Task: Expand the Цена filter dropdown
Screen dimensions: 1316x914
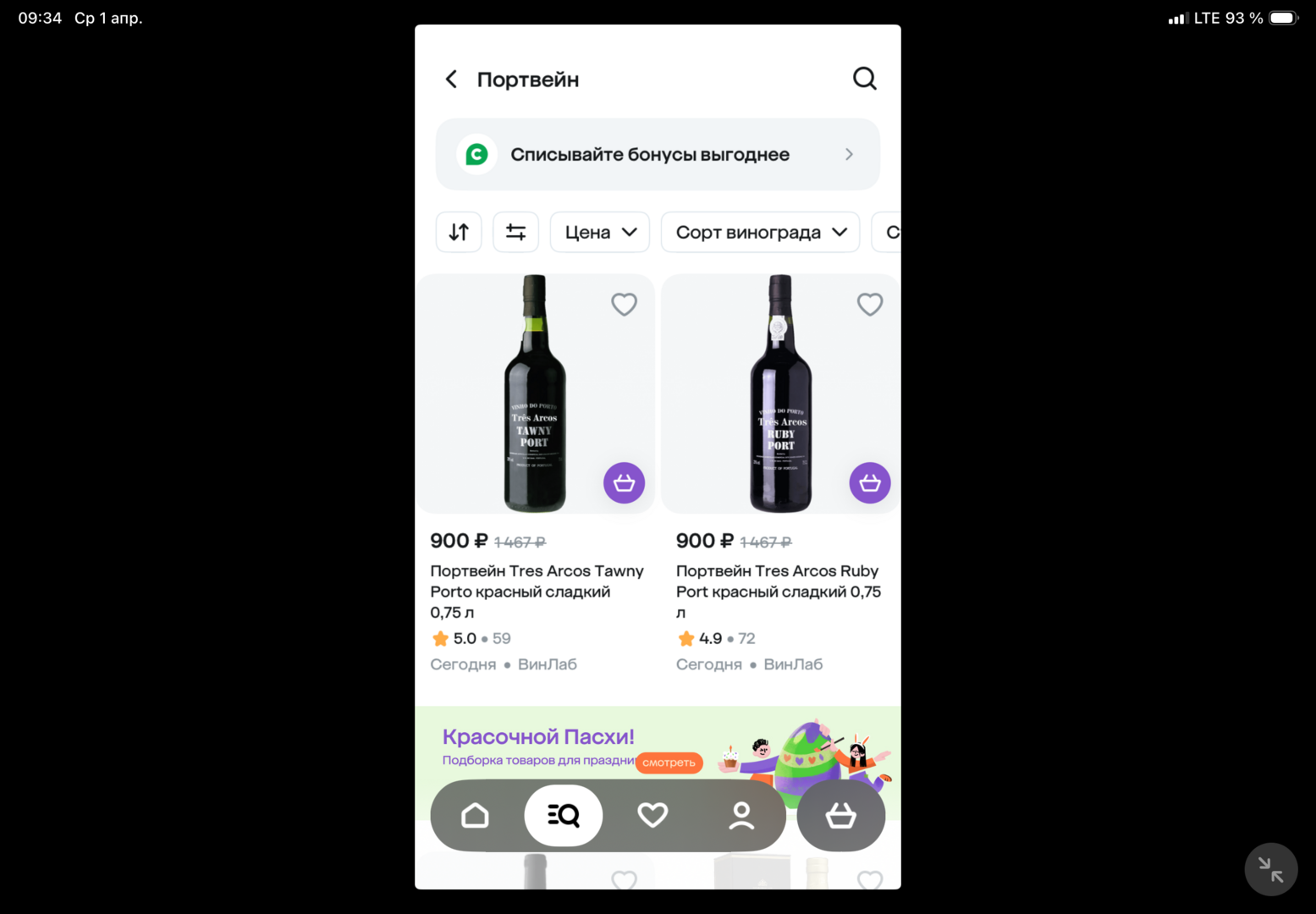Action: 599,232
